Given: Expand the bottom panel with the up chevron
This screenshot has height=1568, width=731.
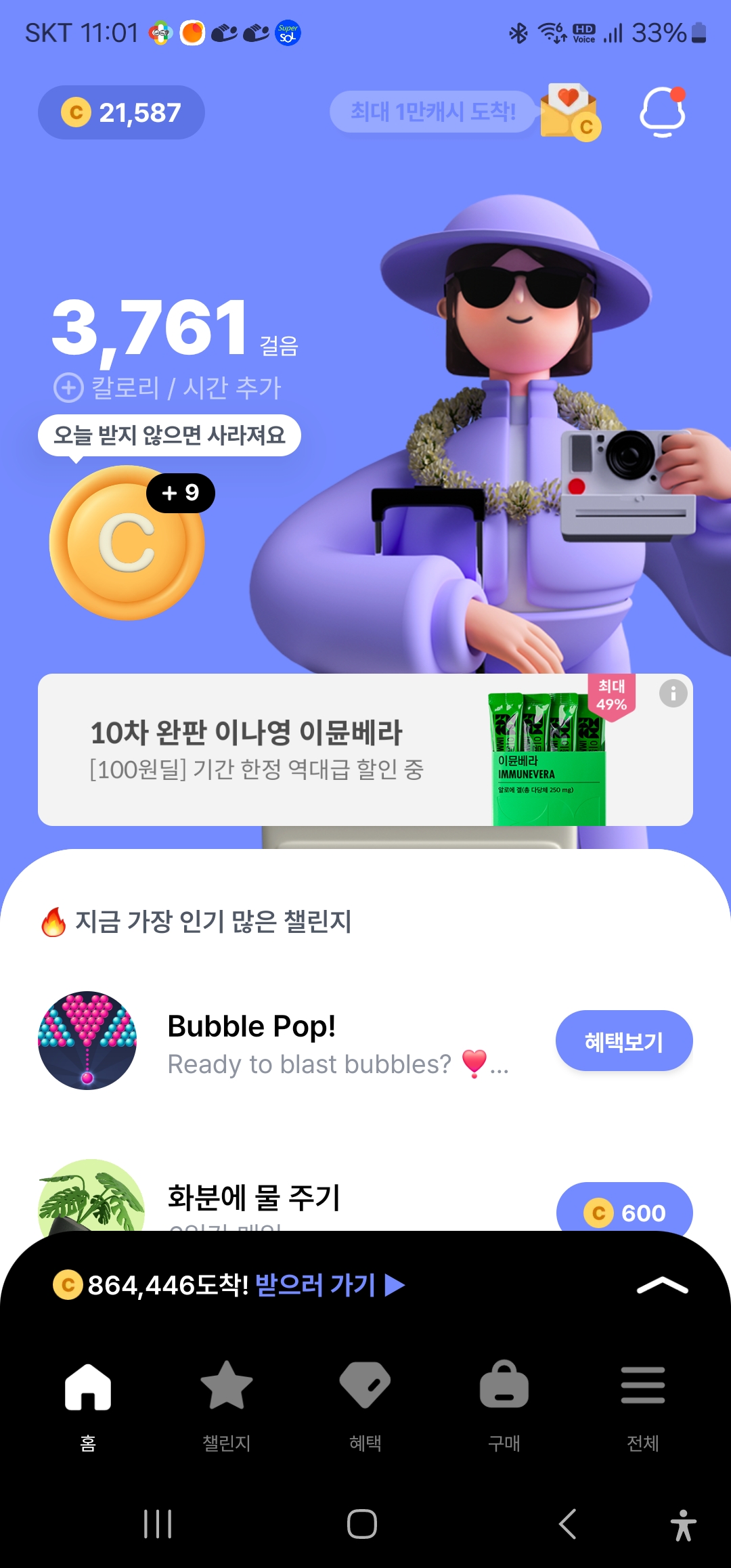Looking at the screenshot, I should 662,1285.
